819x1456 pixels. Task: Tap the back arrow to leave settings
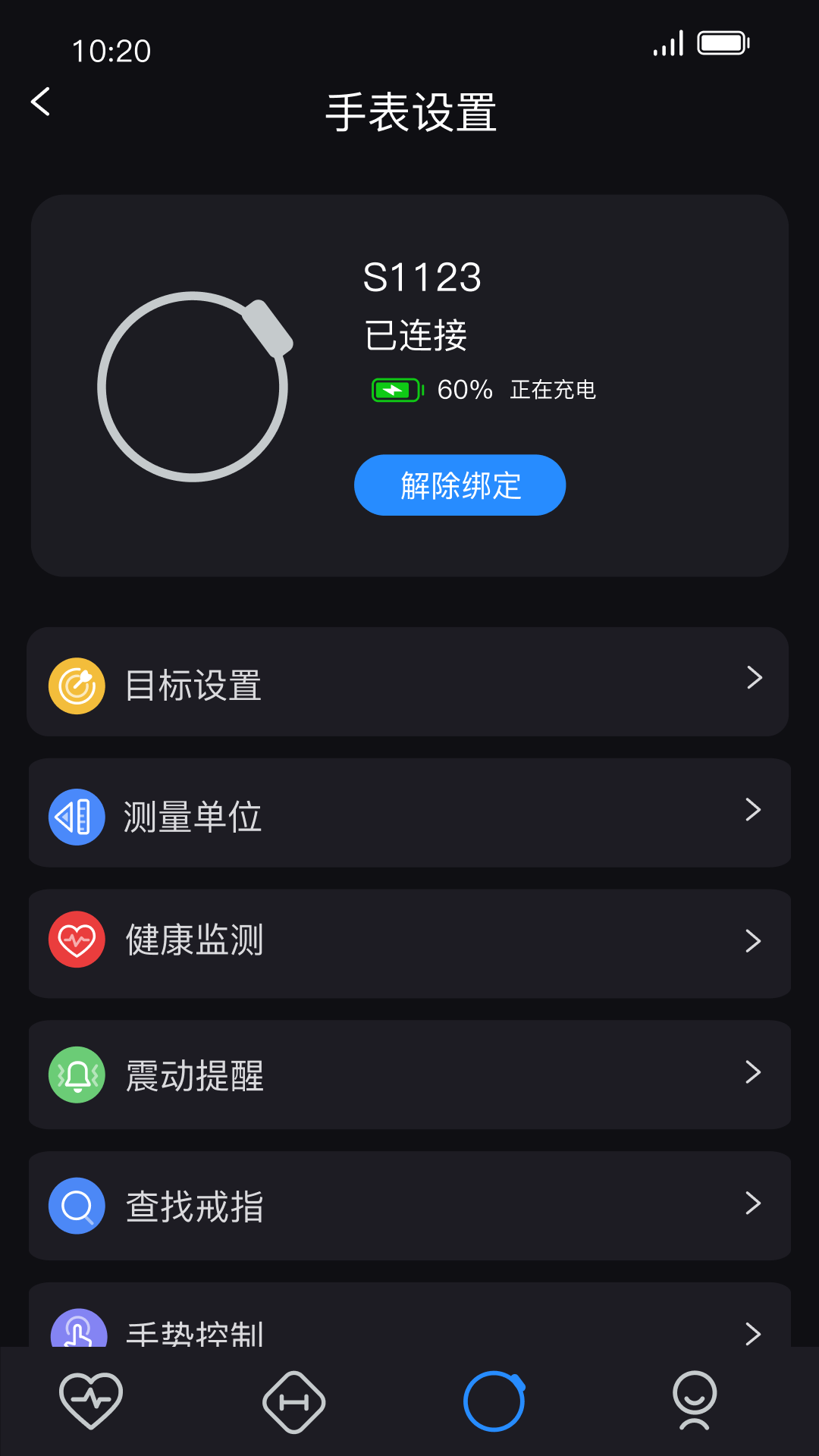40,102
